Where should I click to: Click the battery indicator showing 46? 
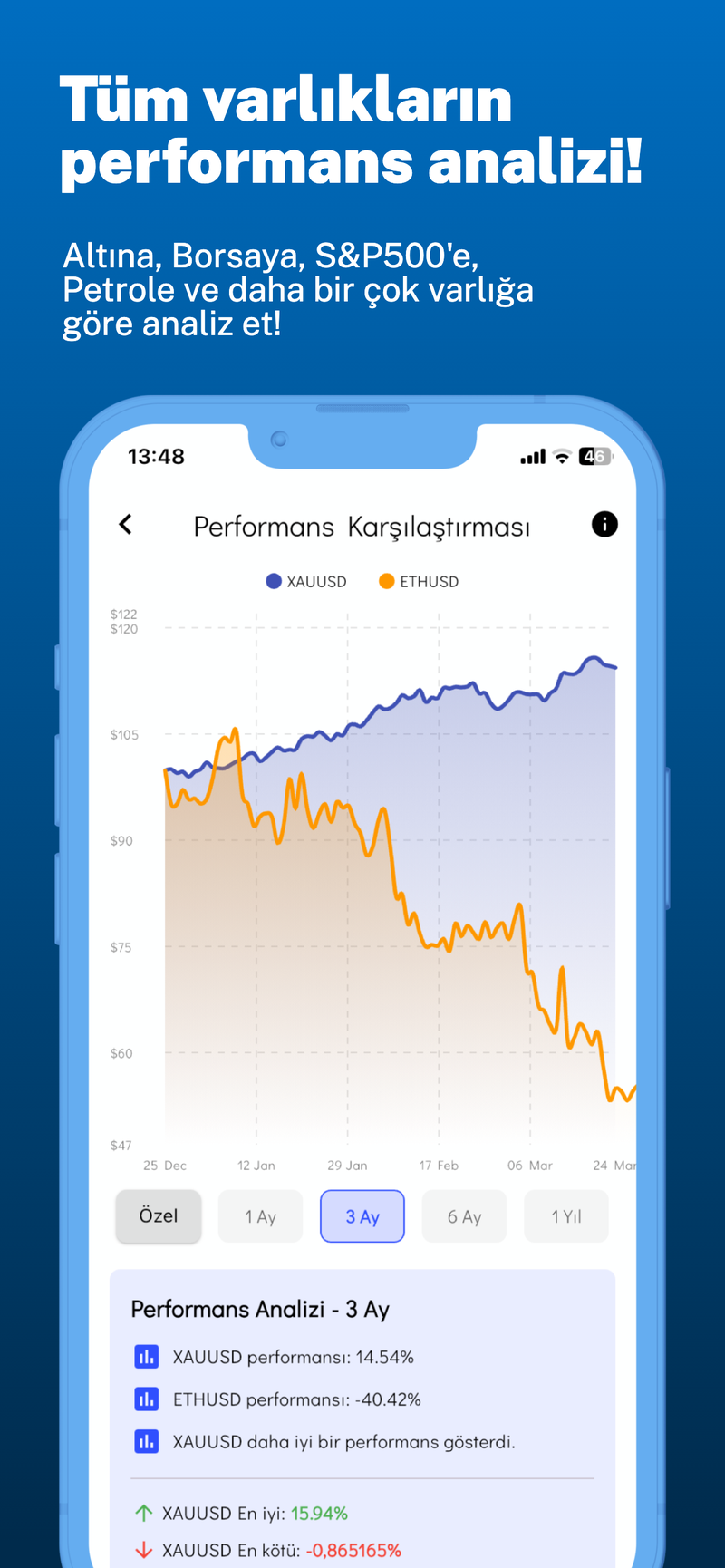coord(595,456)
